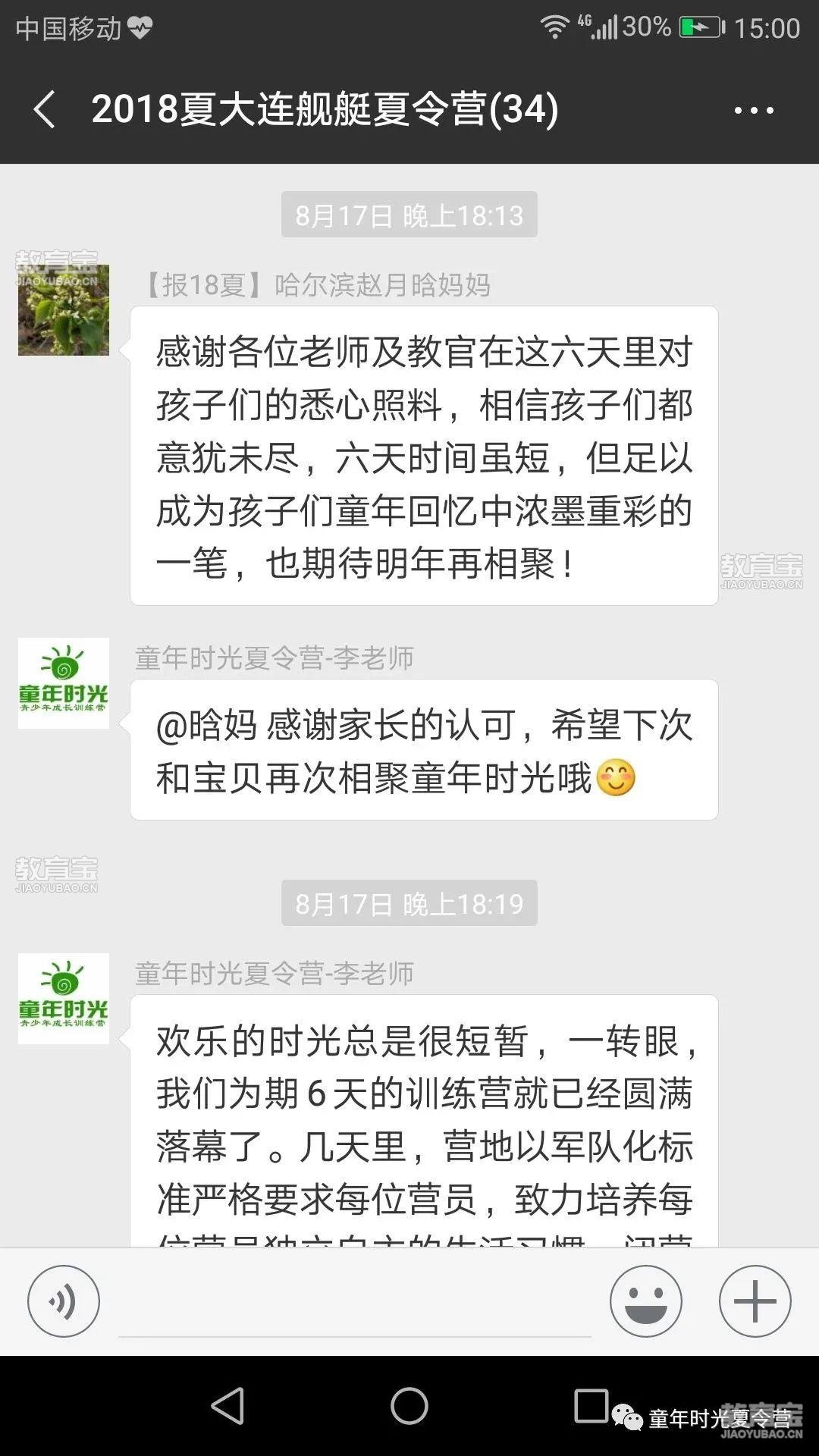Open 李老师's avatar beside the @晗妈 reply
This screenshot has height=1456, width=819.
coord(64,683)
